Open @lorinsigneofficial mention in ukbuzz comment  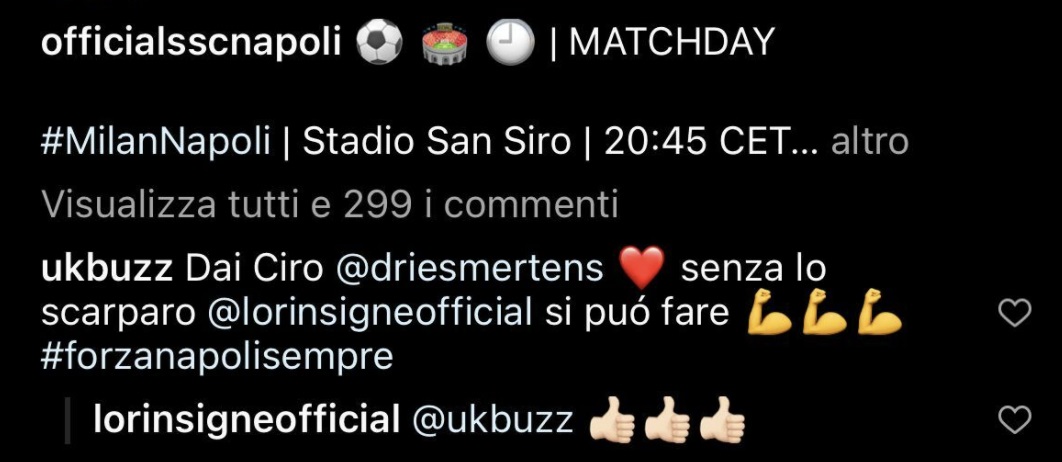point(369,313)
